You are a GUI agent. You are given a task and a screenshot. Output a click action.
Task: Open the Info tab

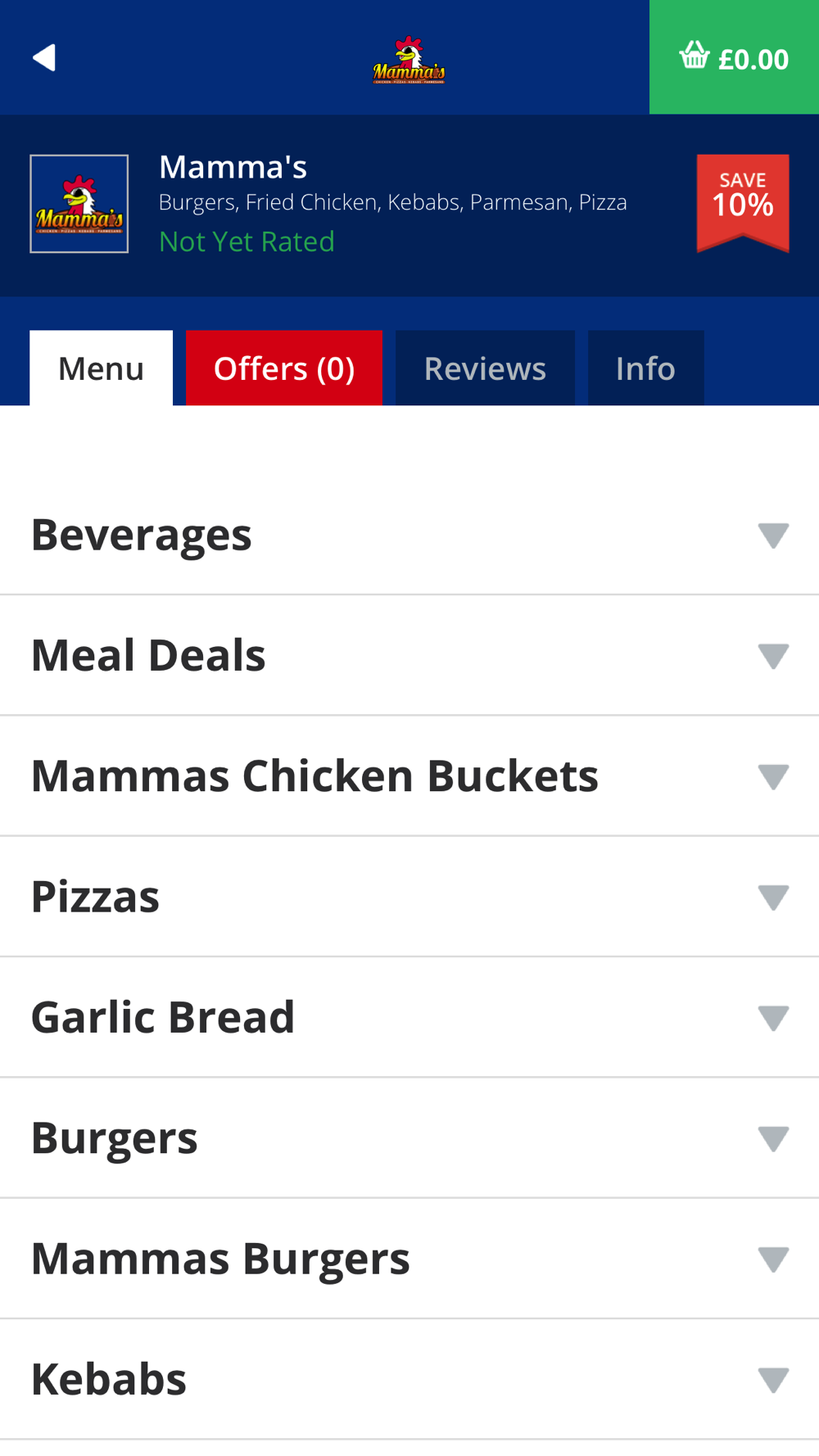click(x=645, y=368)
